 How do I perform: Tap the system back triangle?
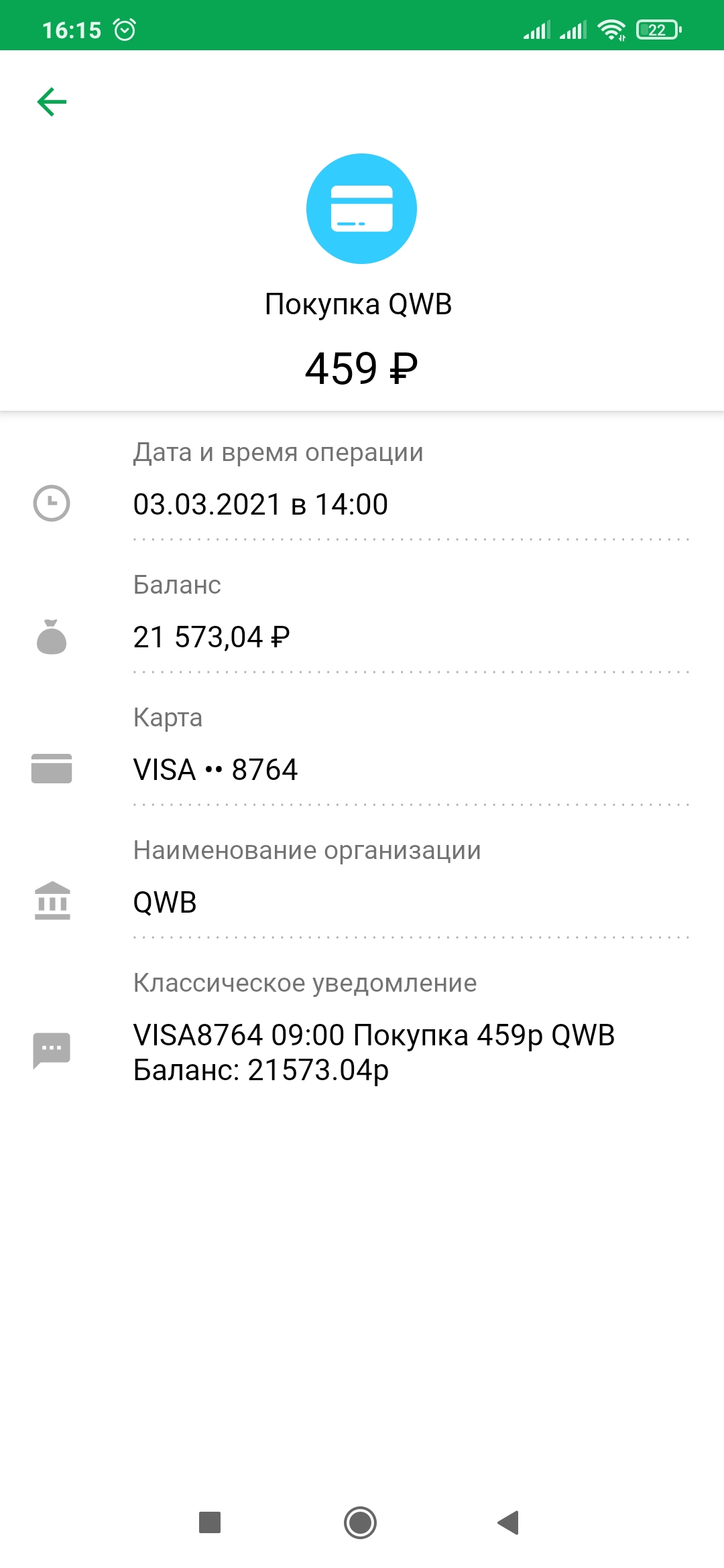[x=508, y=1522]
